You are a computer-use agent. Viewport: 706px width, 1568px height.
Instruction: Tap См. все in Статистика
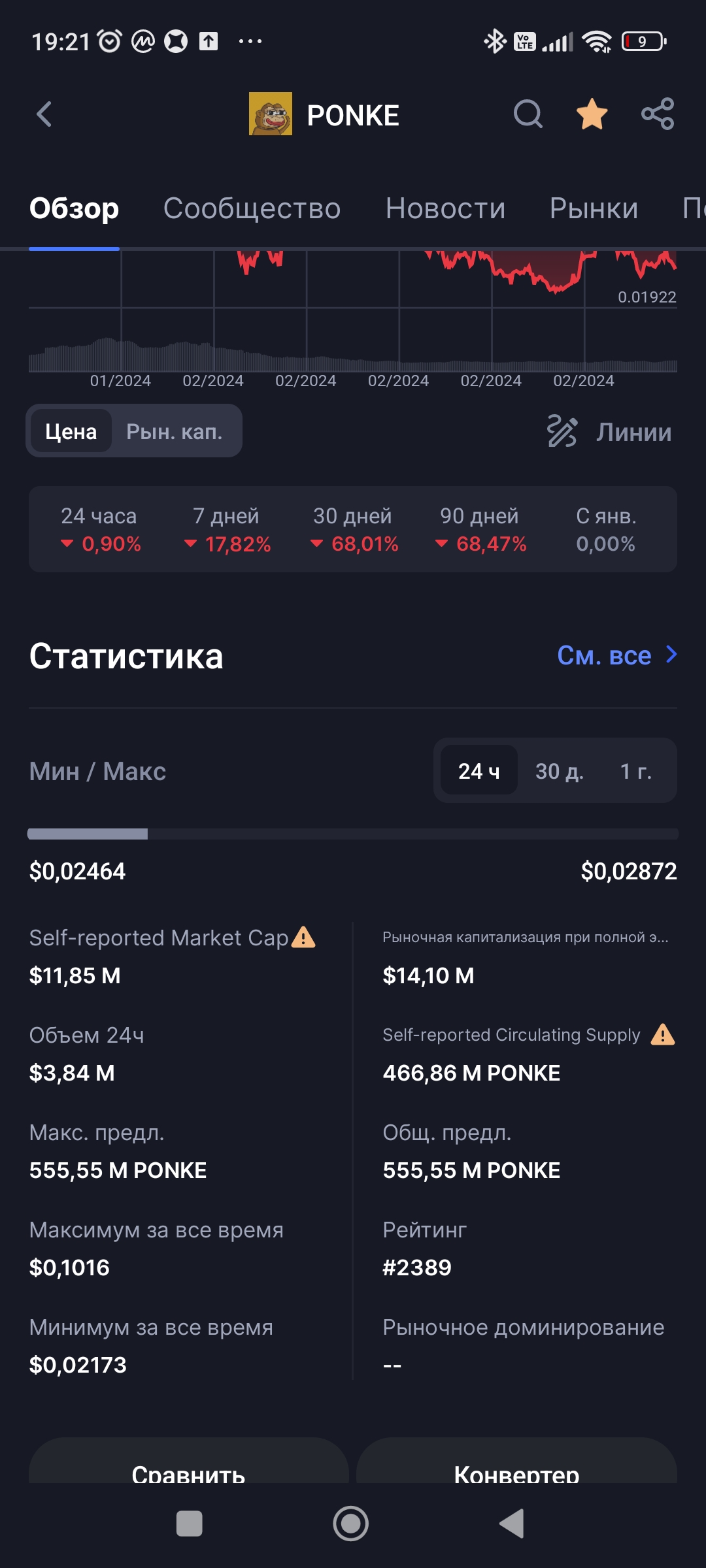(x=617, y=655)
